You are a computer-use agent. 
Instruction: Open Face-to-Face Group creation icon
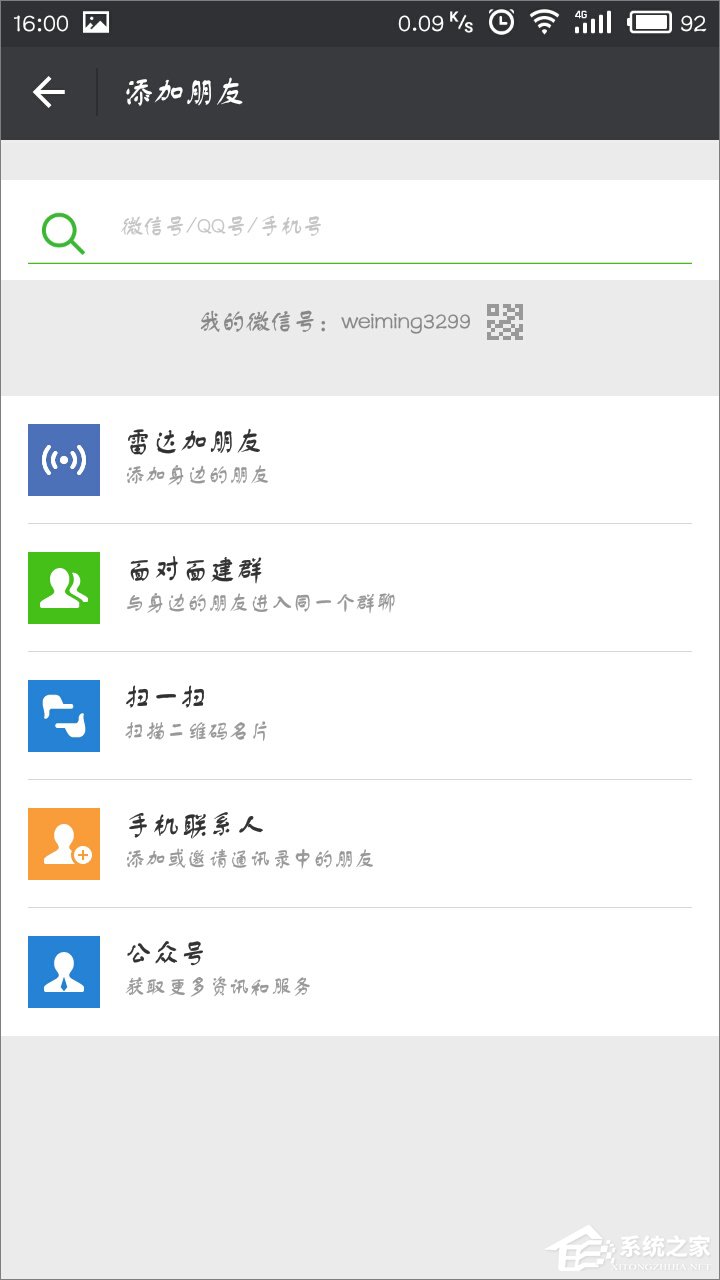point(64,588)
